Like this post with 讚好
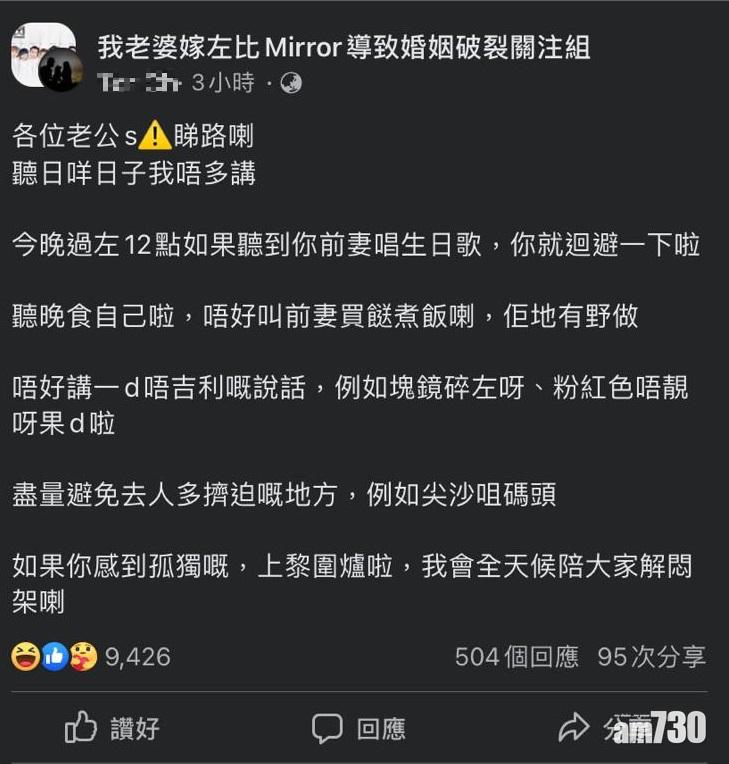Viewport: 729px width, 764px height. [111, 727]
